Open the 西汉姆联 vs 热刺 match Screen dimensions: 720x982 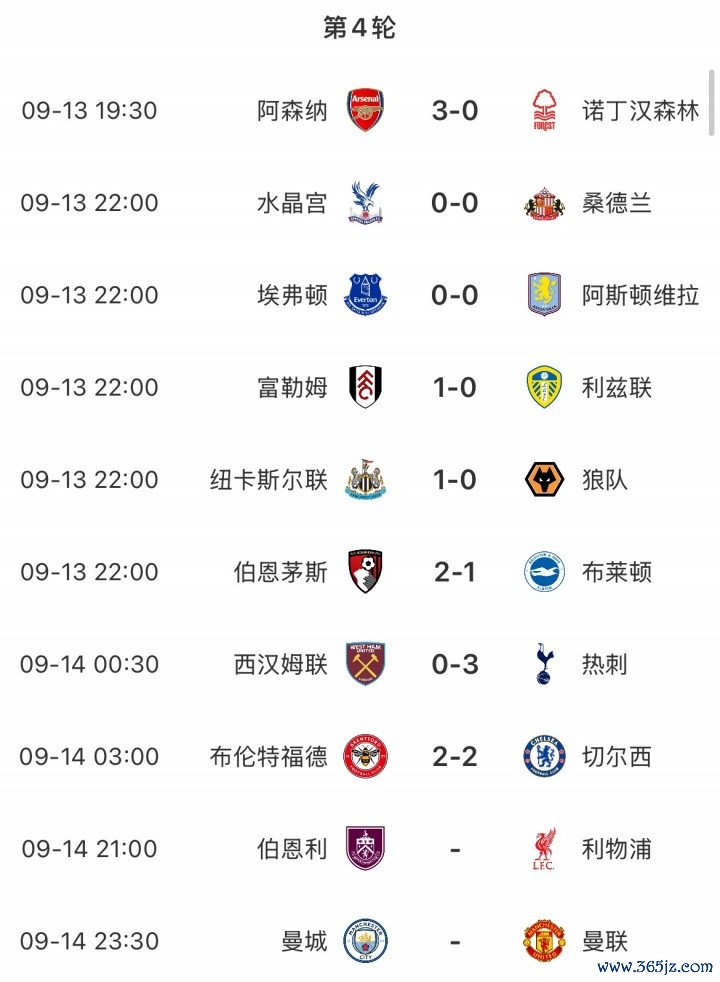tap(455, 664)
